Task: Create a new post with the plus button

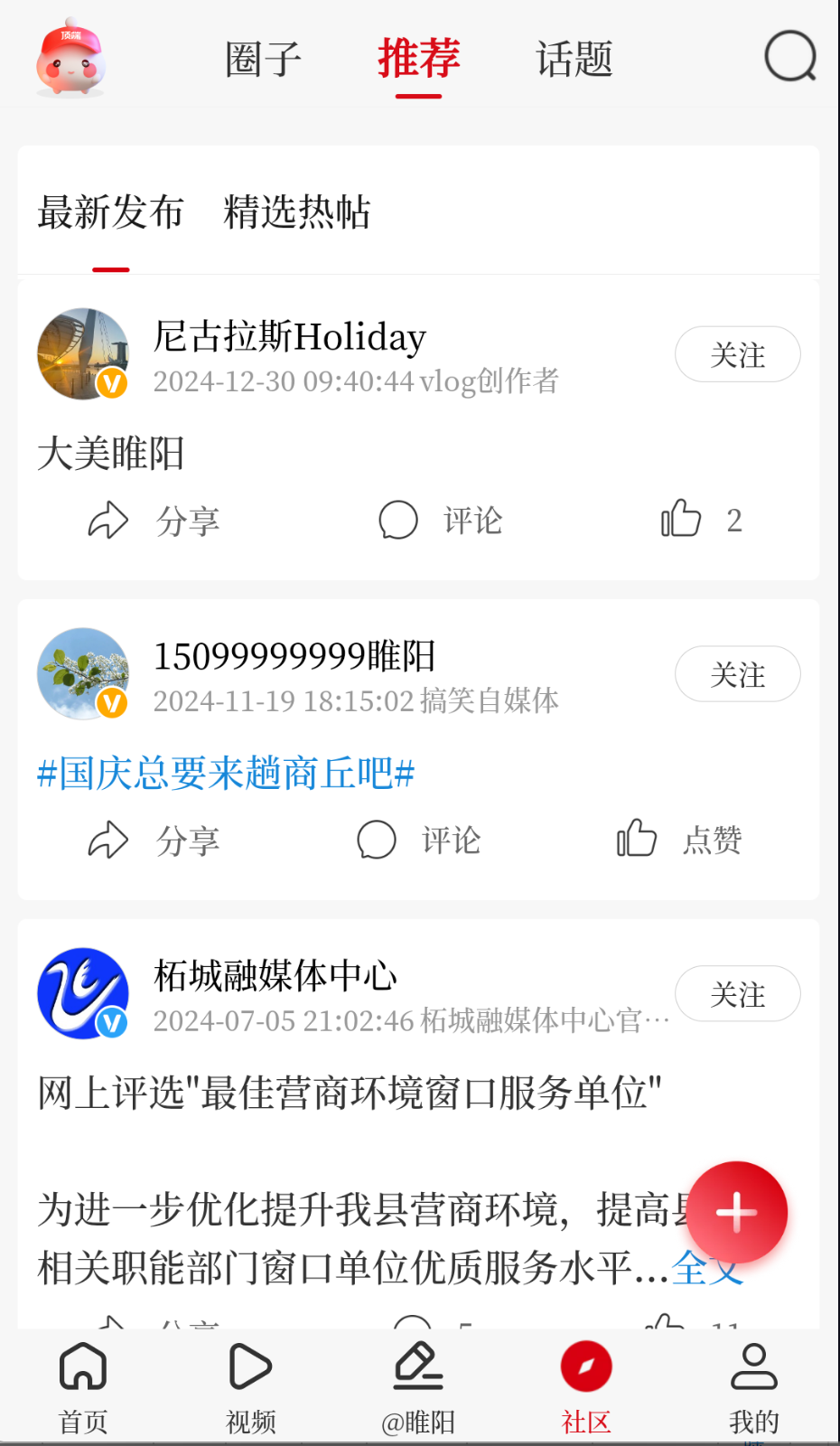Action: point(736,1212)
